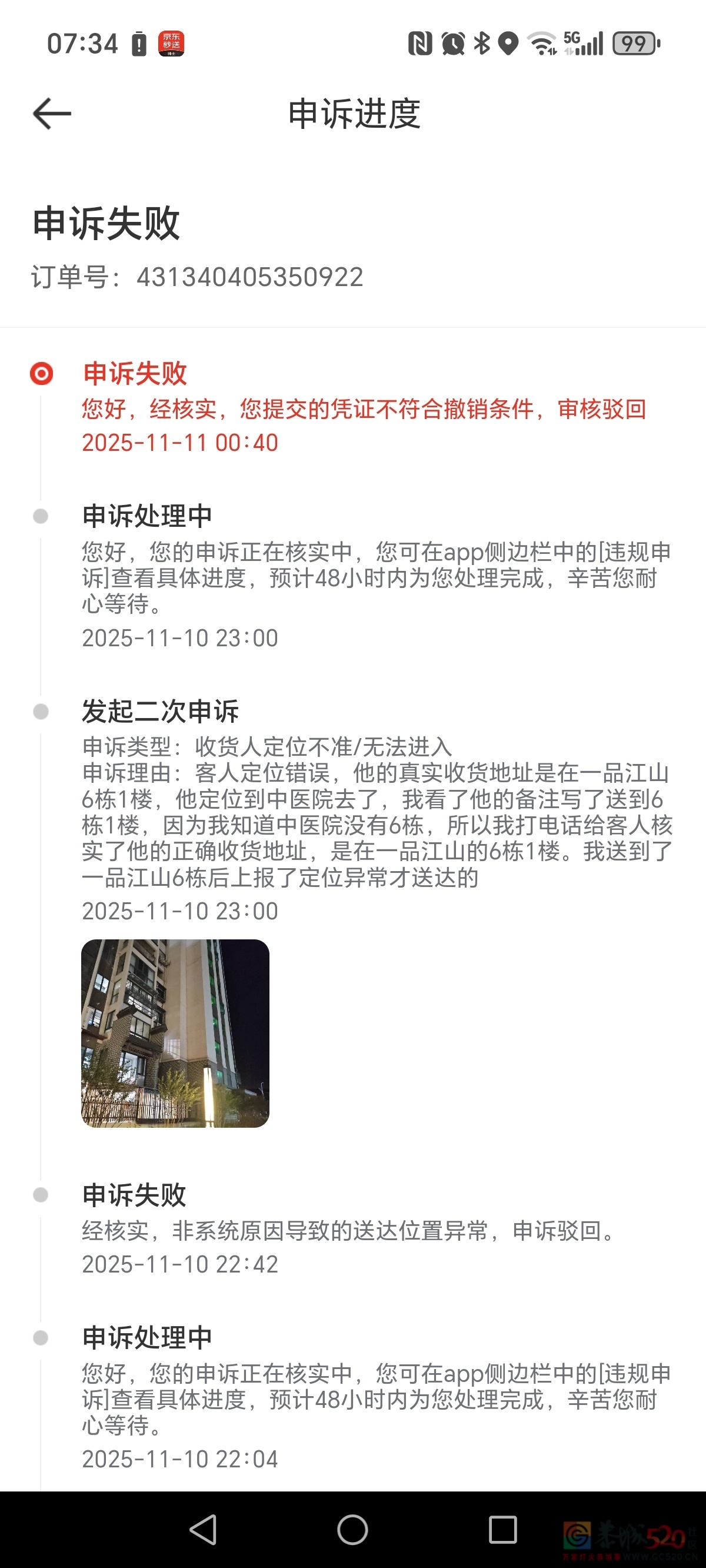Tap the Wi-Fi signal status icon

(542, 42)
